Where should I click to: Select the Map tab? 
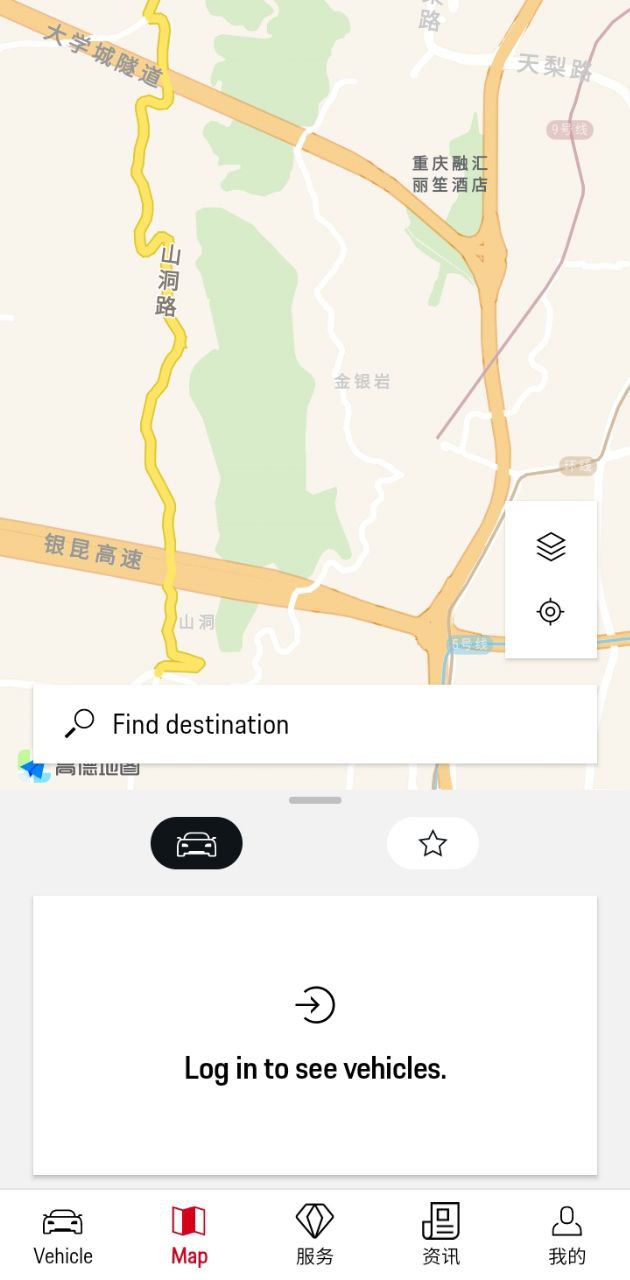(189, 1235)
